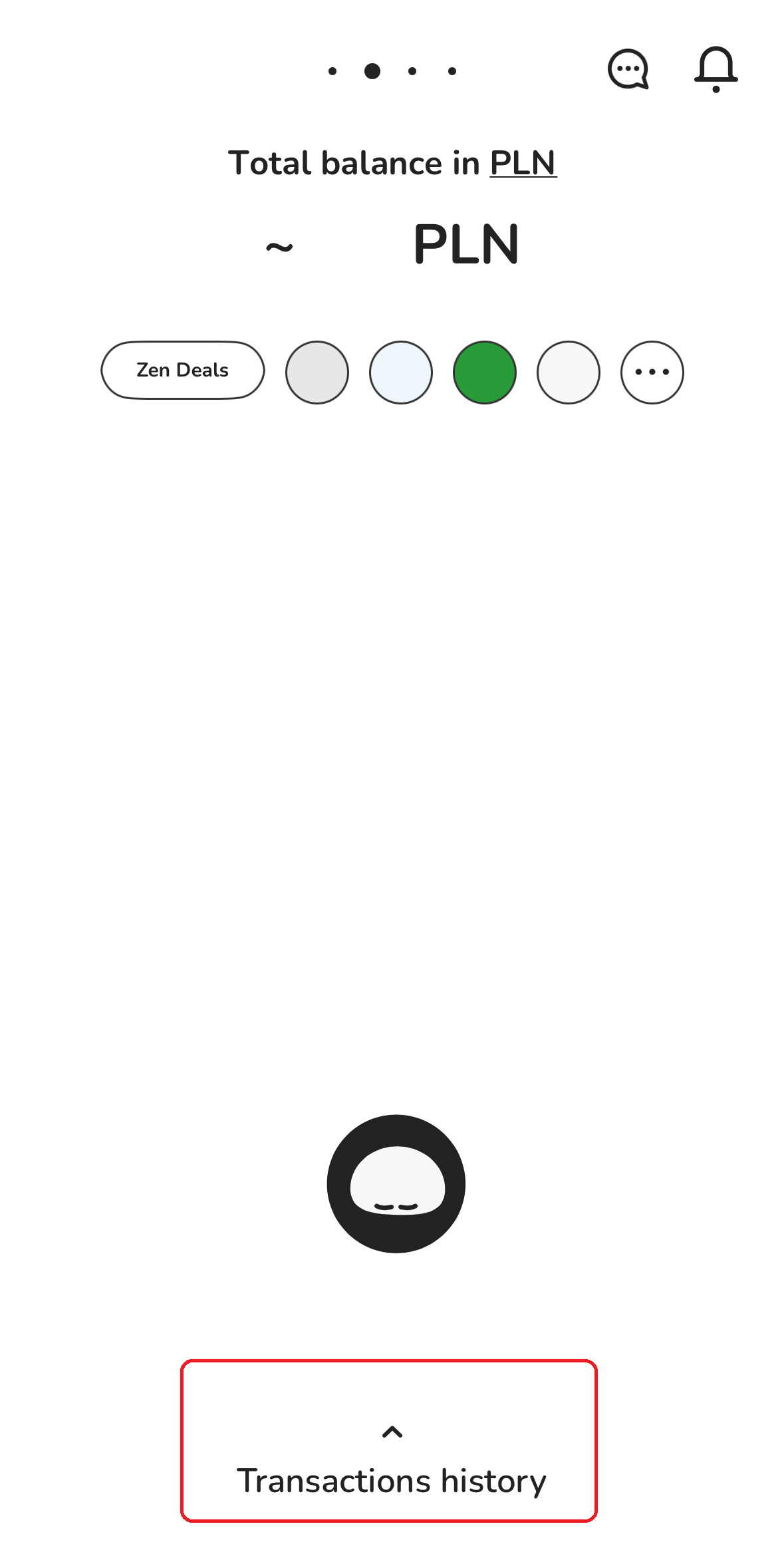Open the three-dots more options button
Screen dimensions: 784x1558
click(652, 373)
